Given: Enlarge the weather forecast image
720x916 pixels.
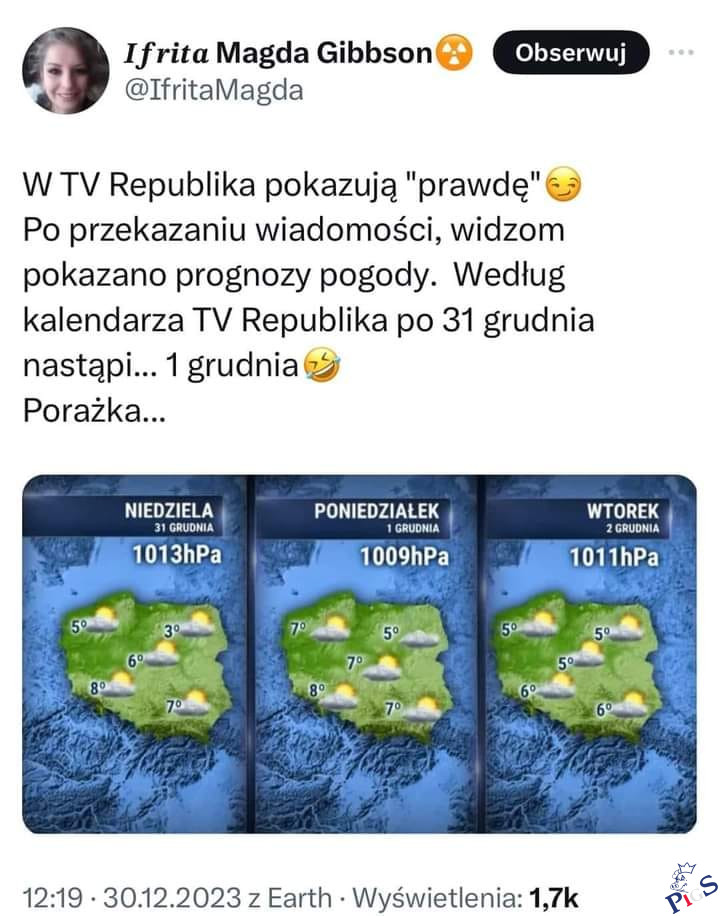Looking at the screenshot, I should point(359,653).
